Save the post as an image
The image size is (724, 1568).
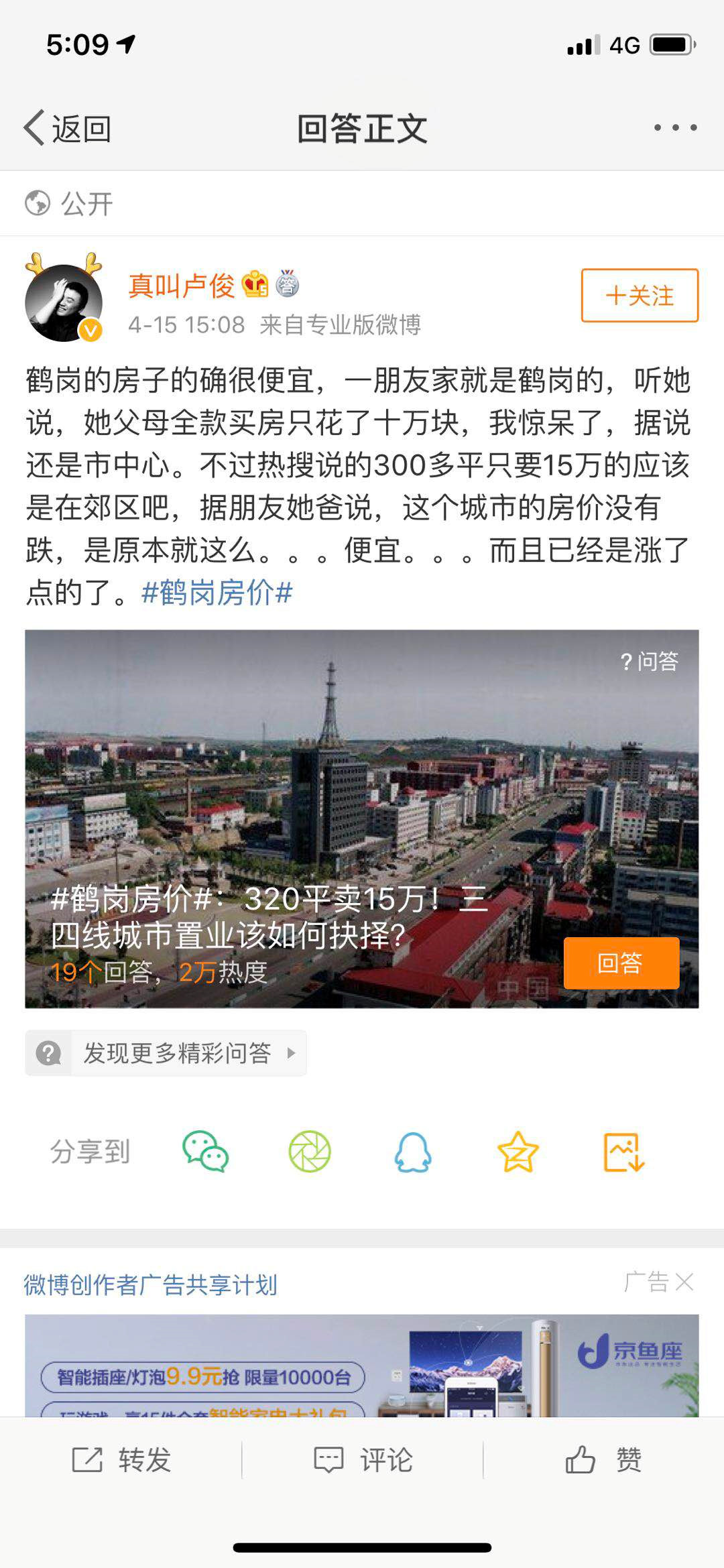pos(623,1152)
